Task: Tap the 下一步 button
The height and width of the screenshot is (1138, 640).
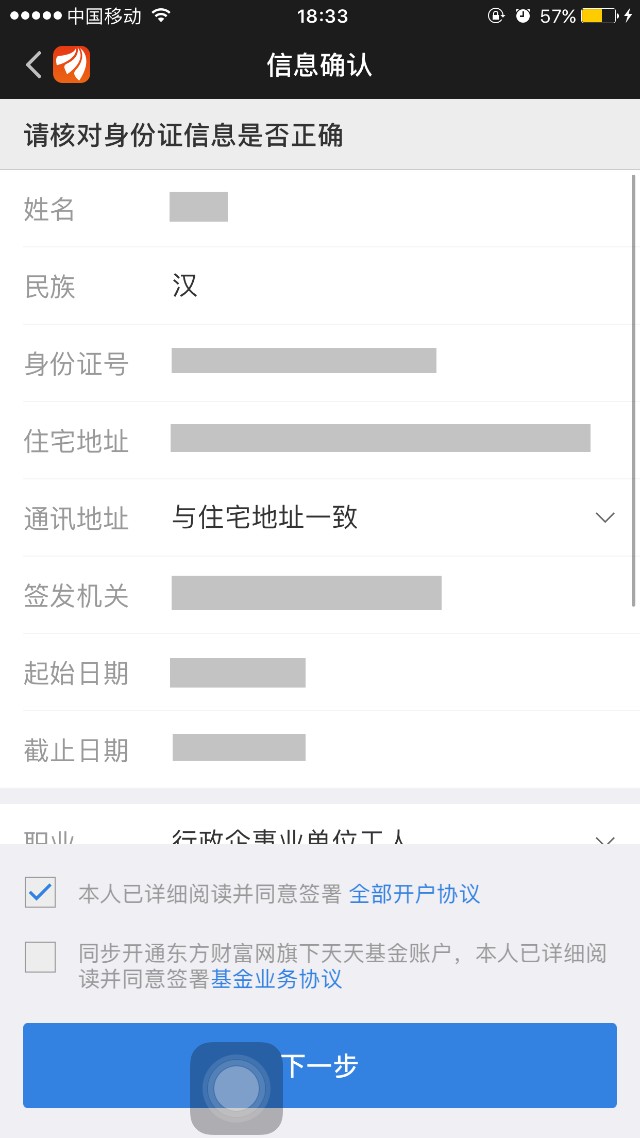Action: click(x=320, y=1065)
